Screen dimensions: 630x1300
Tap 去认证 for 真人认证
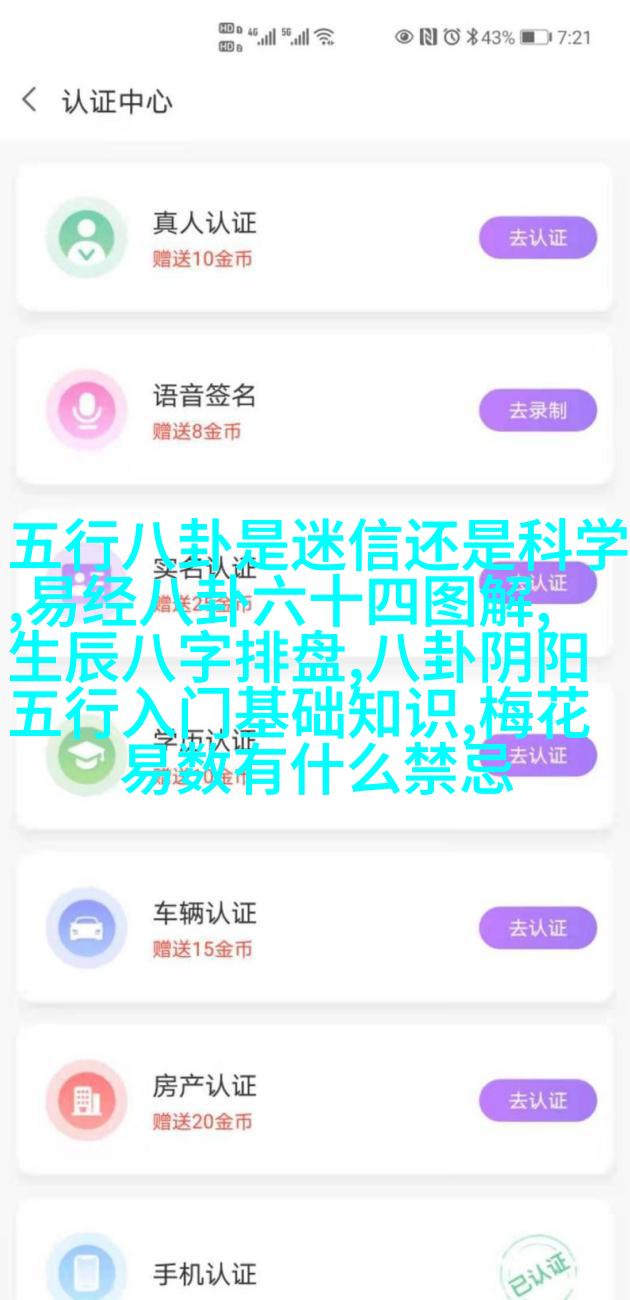tap(537, 238)
